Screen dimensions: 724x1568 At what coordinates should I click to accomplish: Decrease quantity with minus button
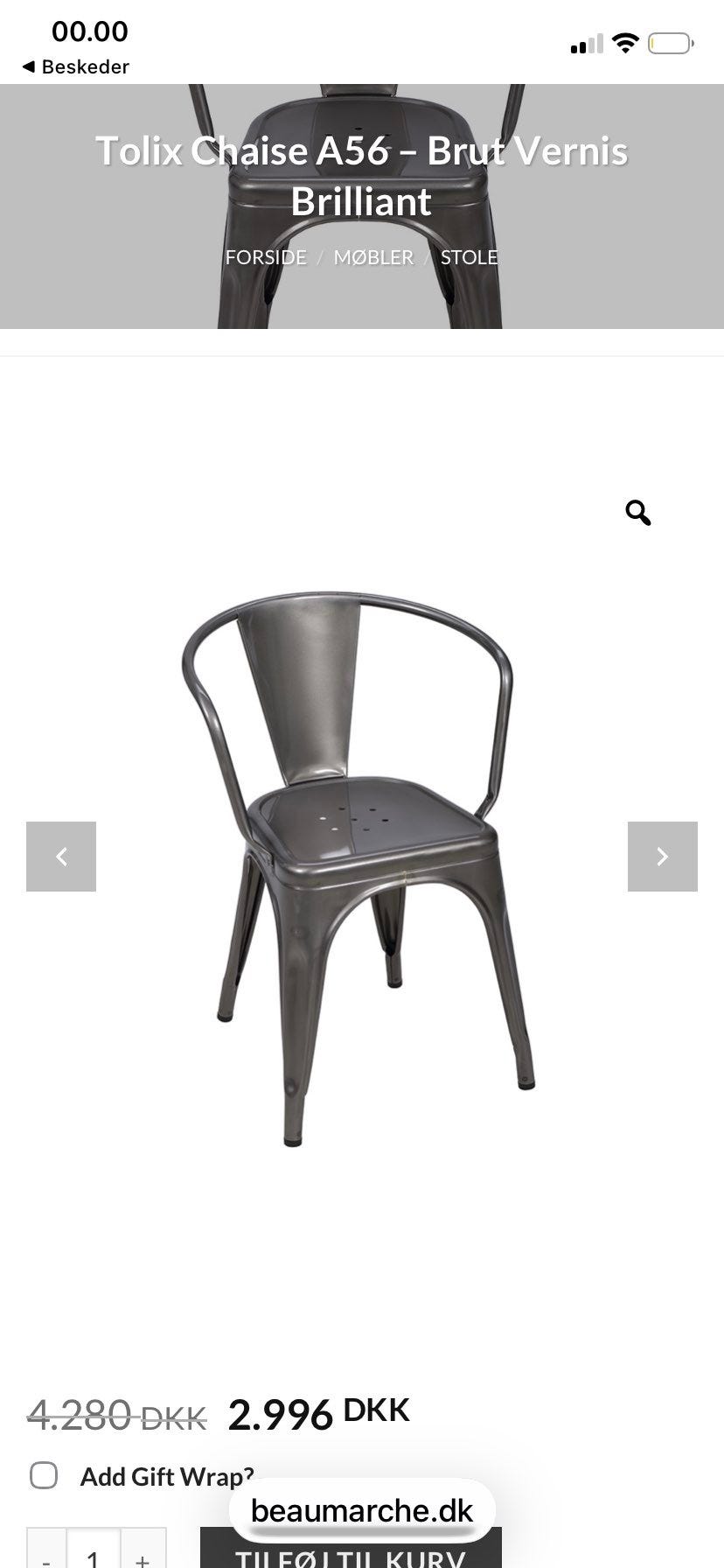46,1550
